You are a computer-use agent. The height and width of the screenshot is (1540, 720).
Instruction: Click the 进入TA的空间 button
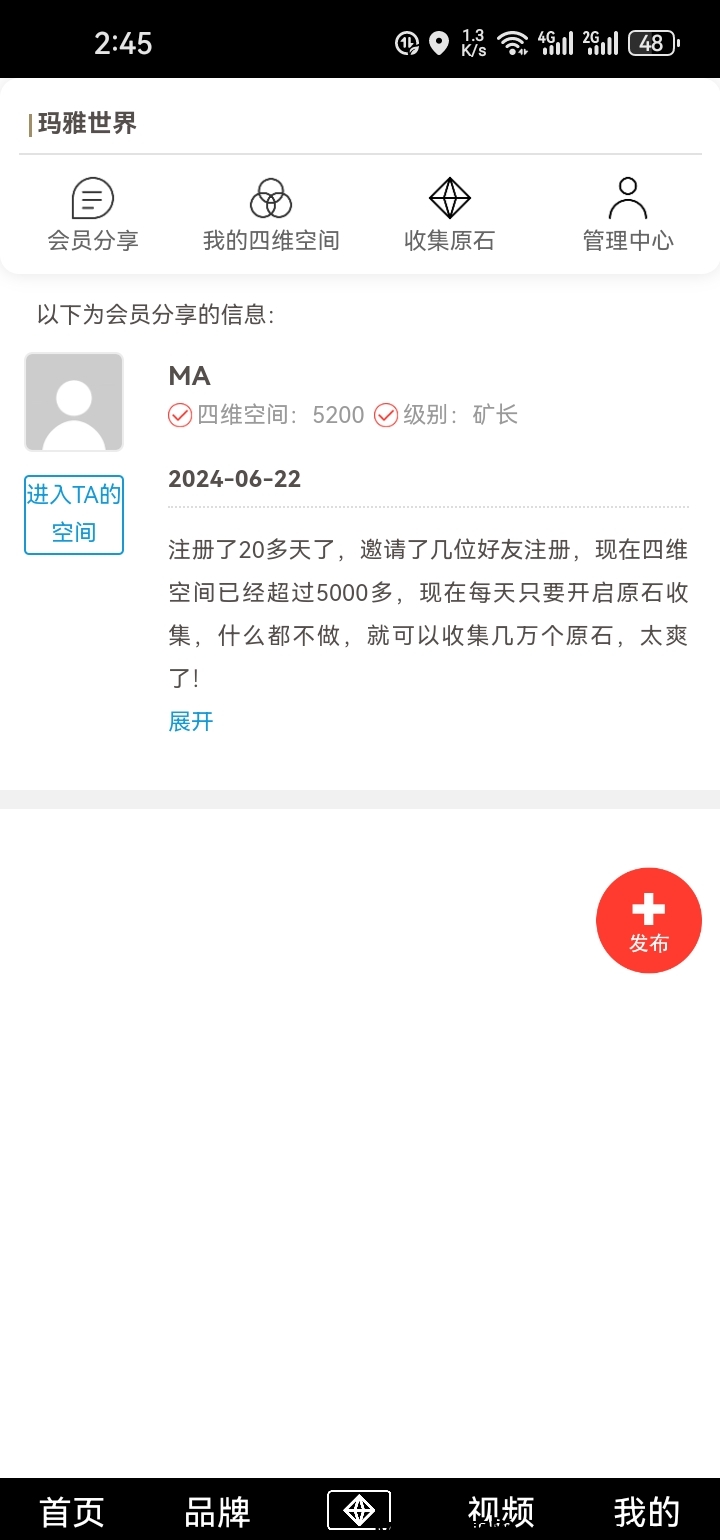[x=73, y=514]
